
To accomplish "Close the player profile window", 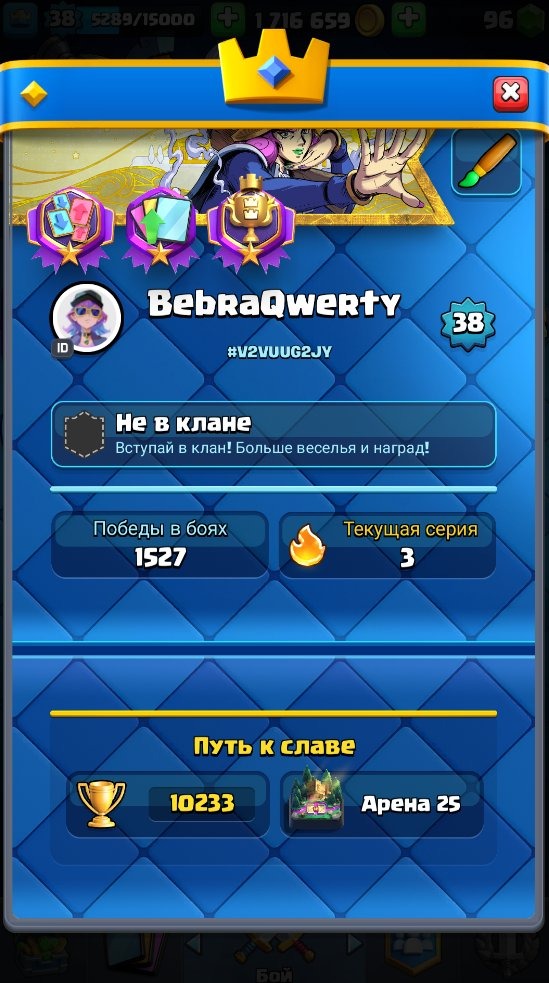I will click(x=510, y=94).
